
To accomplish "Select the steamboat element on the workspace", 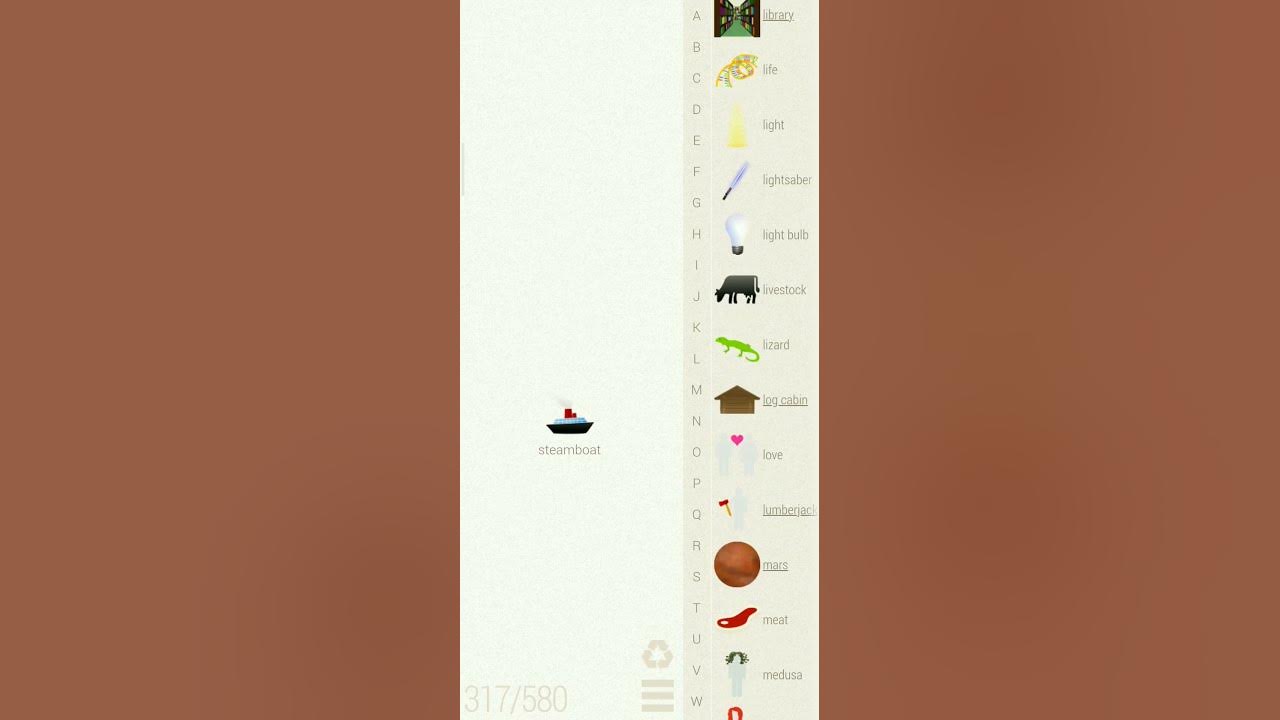I will 570,420.
